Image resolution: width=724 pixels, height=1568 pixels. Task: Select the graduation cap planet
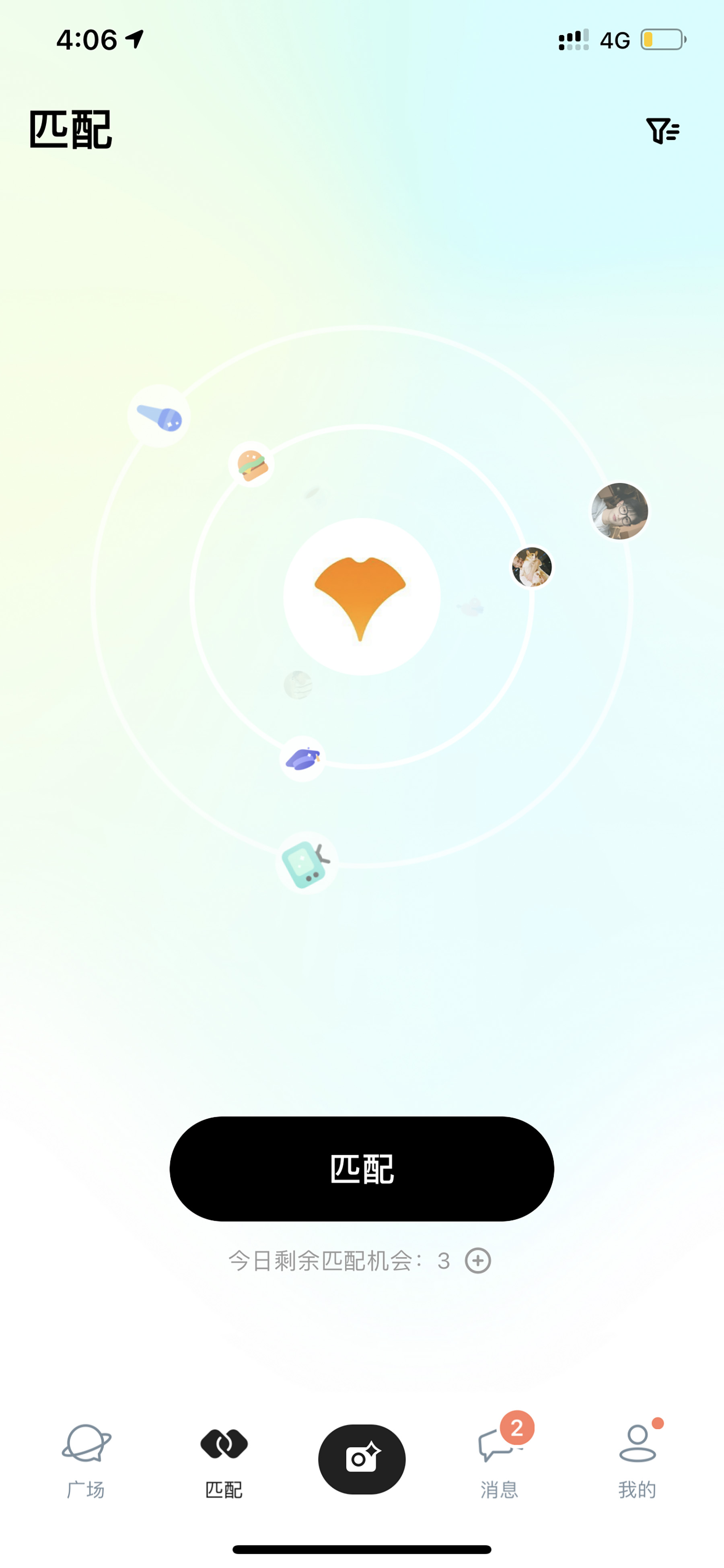tap(302, 758)
